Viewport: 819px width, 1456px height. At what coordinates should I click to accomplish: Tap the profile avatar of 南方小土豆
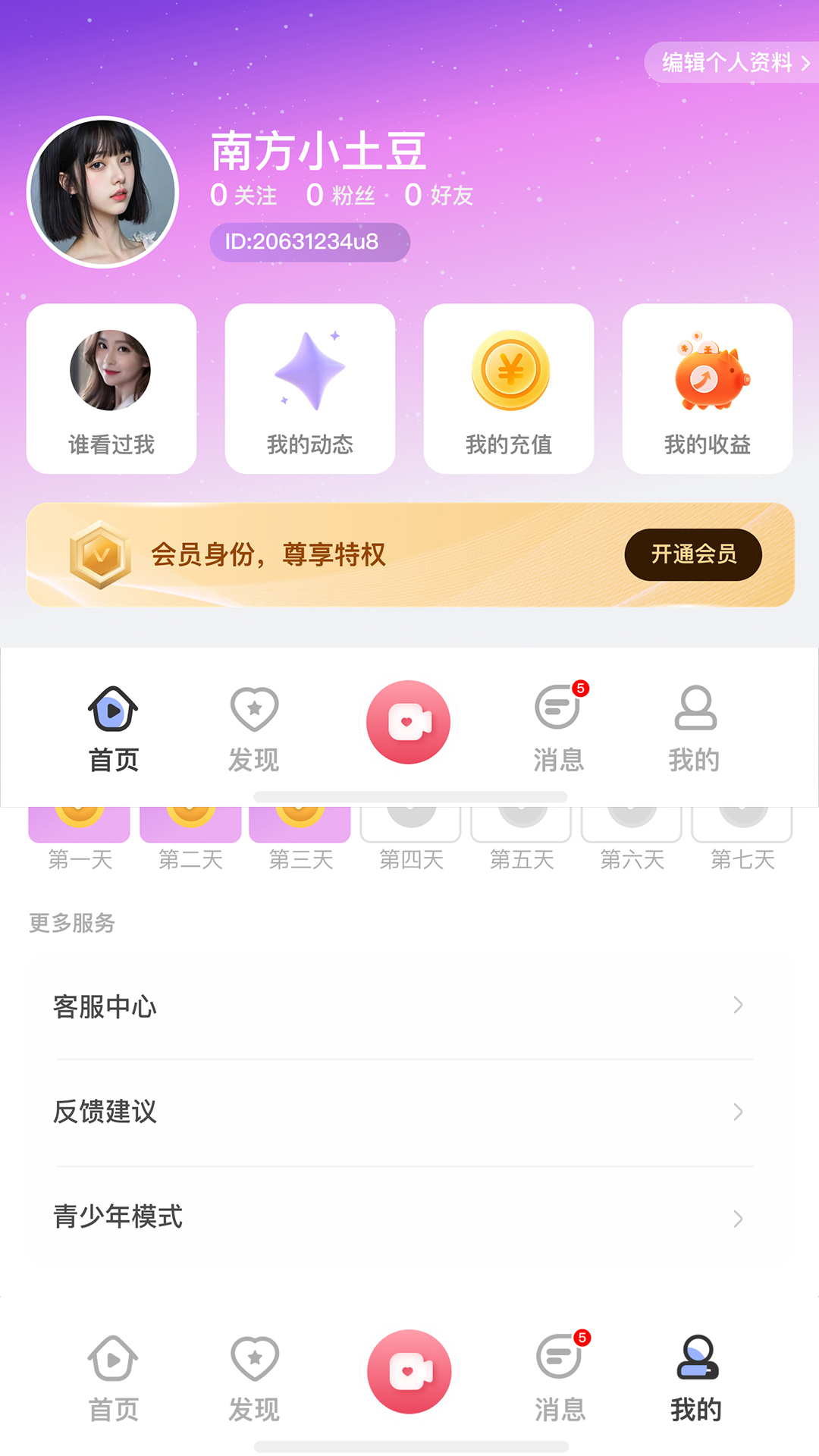(x=102, y=192)
